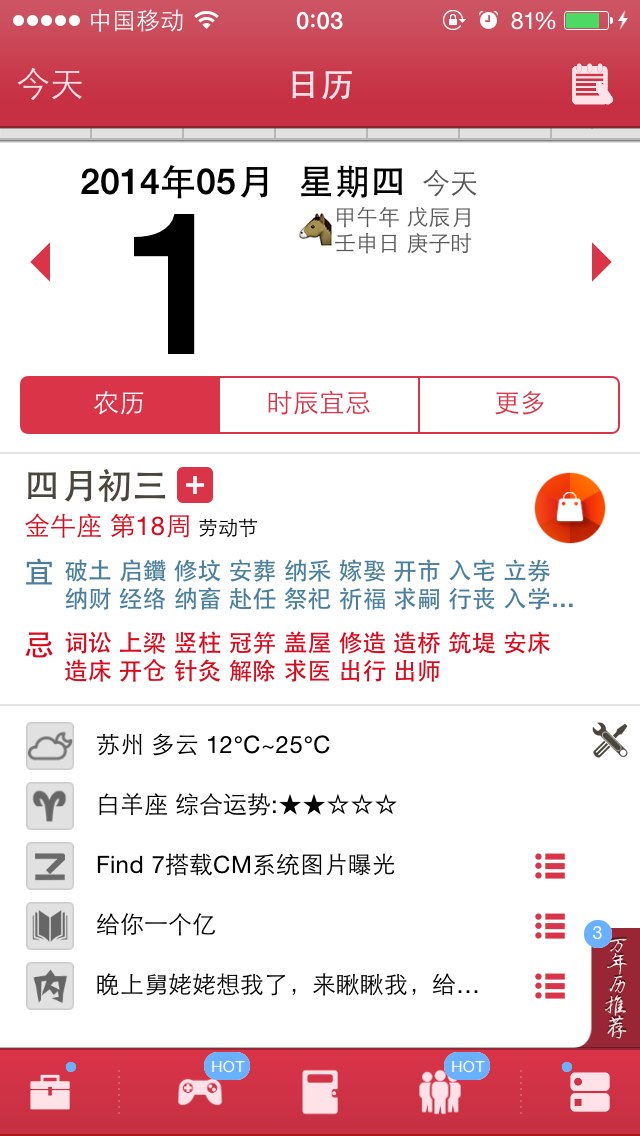Open the orange shopping bag button

coord(570,508)
